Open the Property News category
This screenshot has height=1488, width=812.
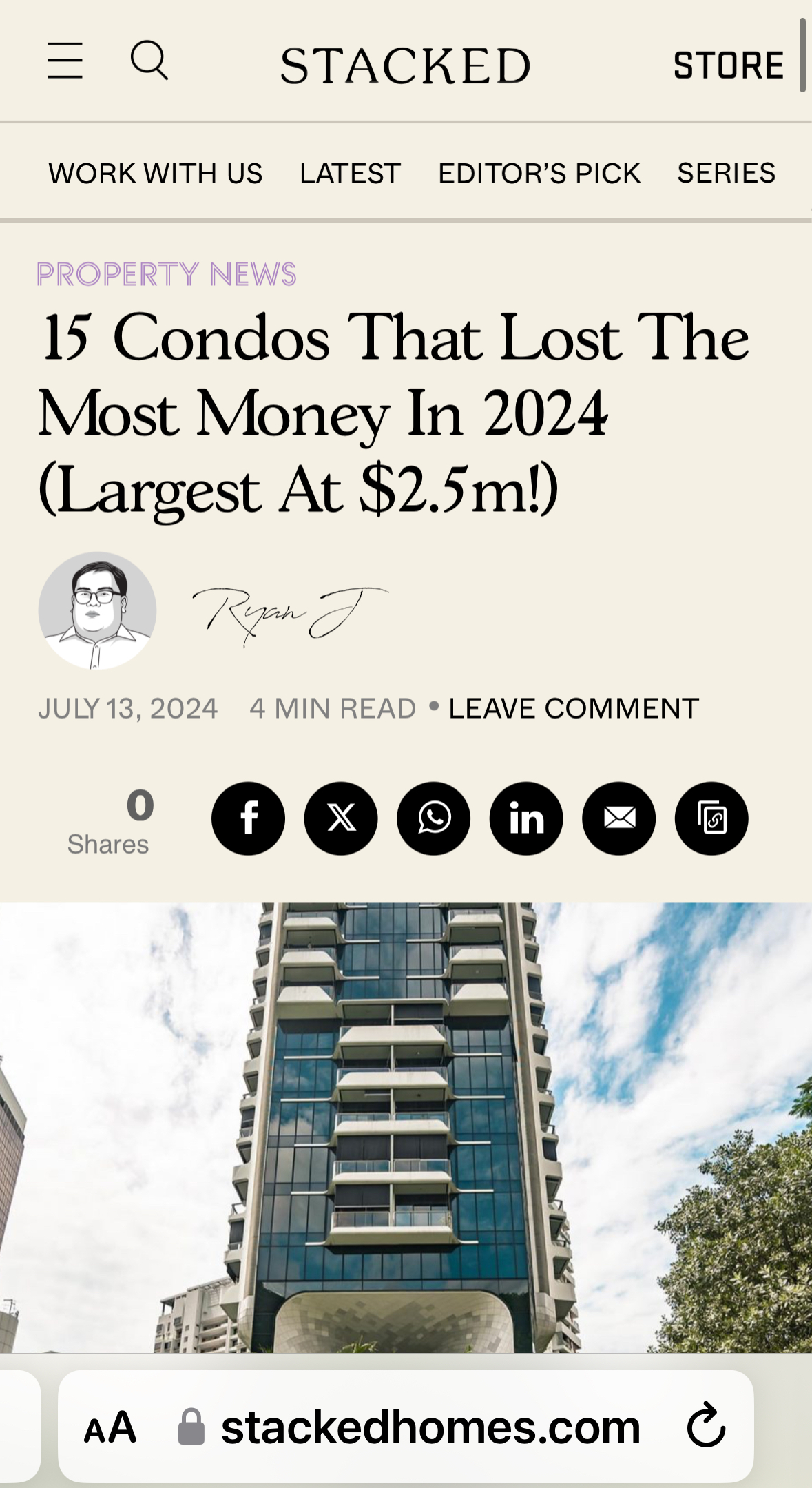point(167,274)
